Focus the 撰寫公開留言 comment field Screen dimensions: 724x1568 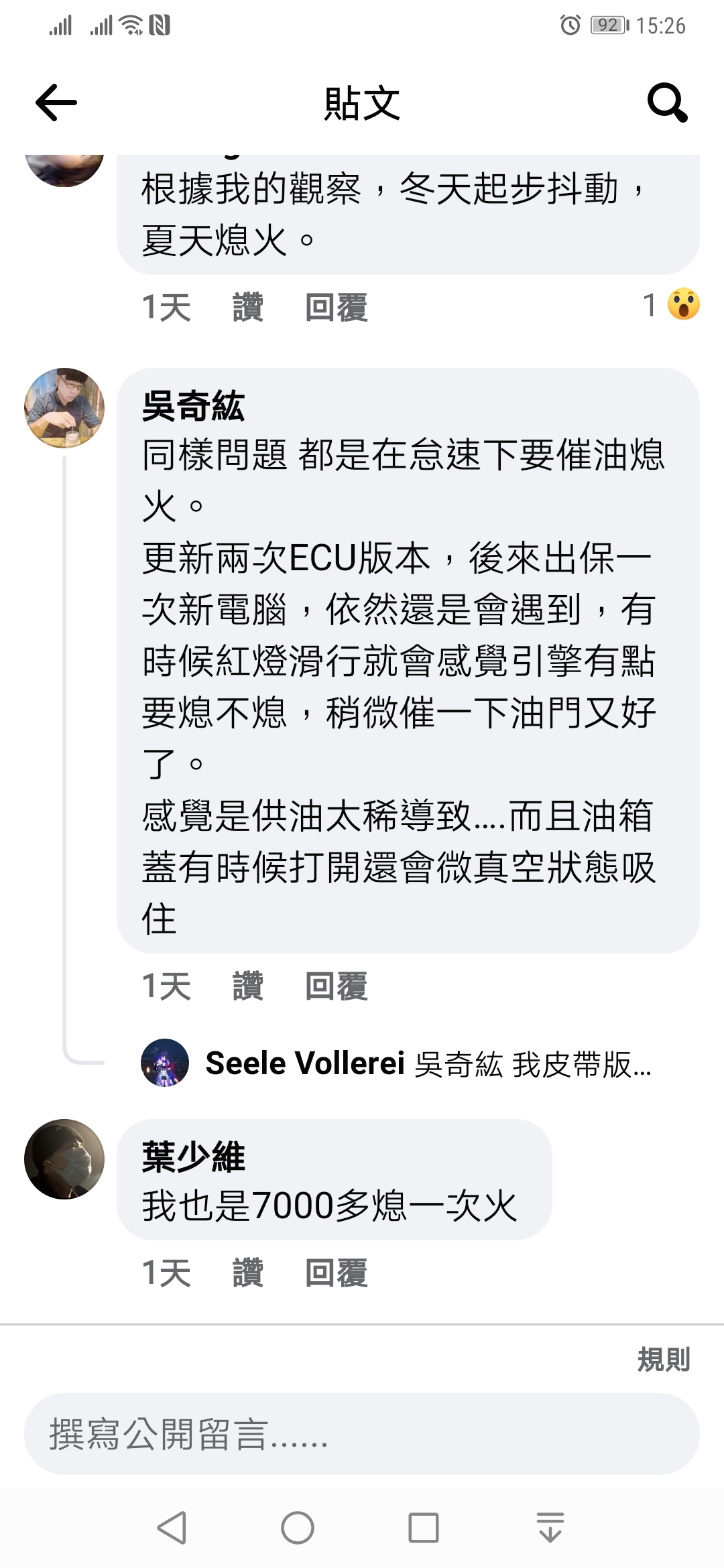362,1434
